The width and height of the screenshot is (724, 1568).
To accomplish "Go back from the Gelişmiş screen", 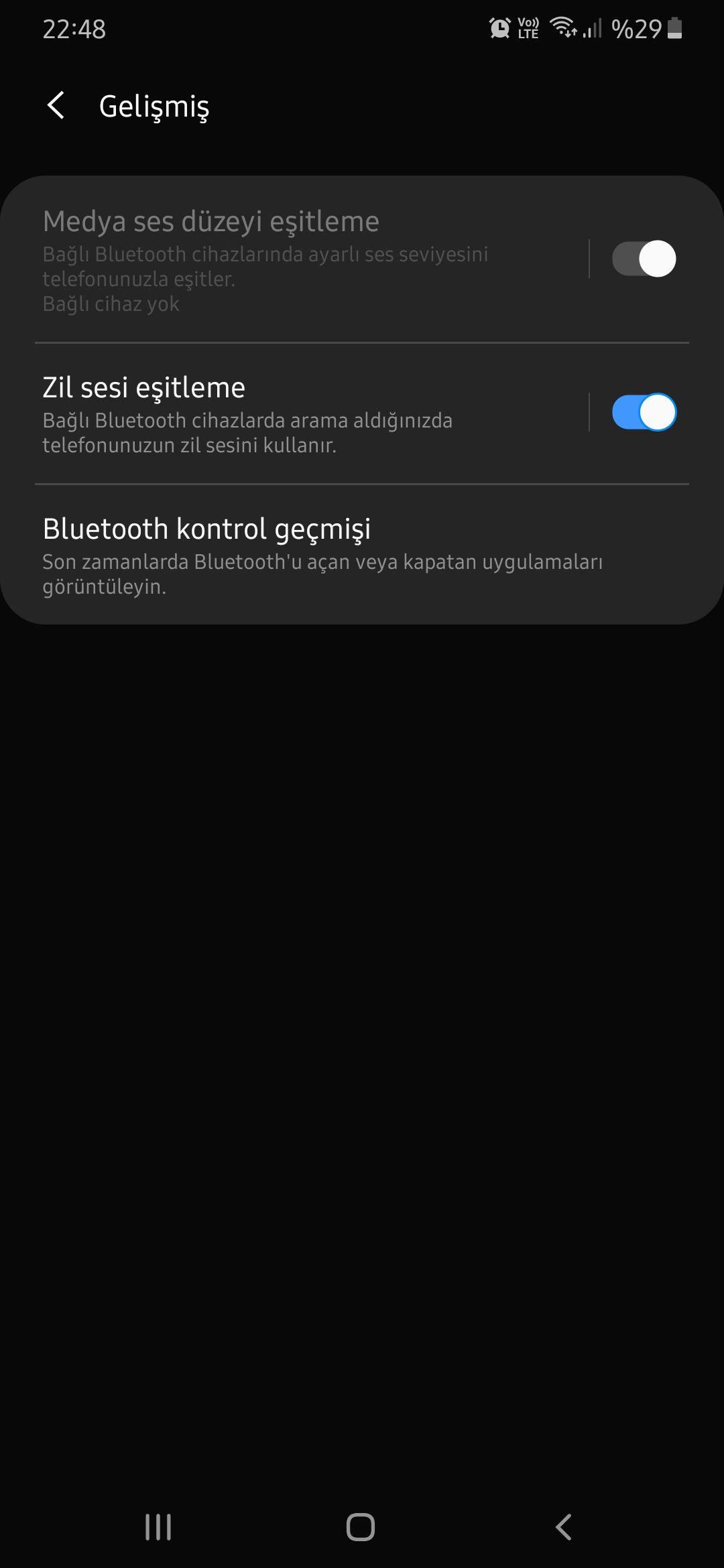I will click(56, 106).
